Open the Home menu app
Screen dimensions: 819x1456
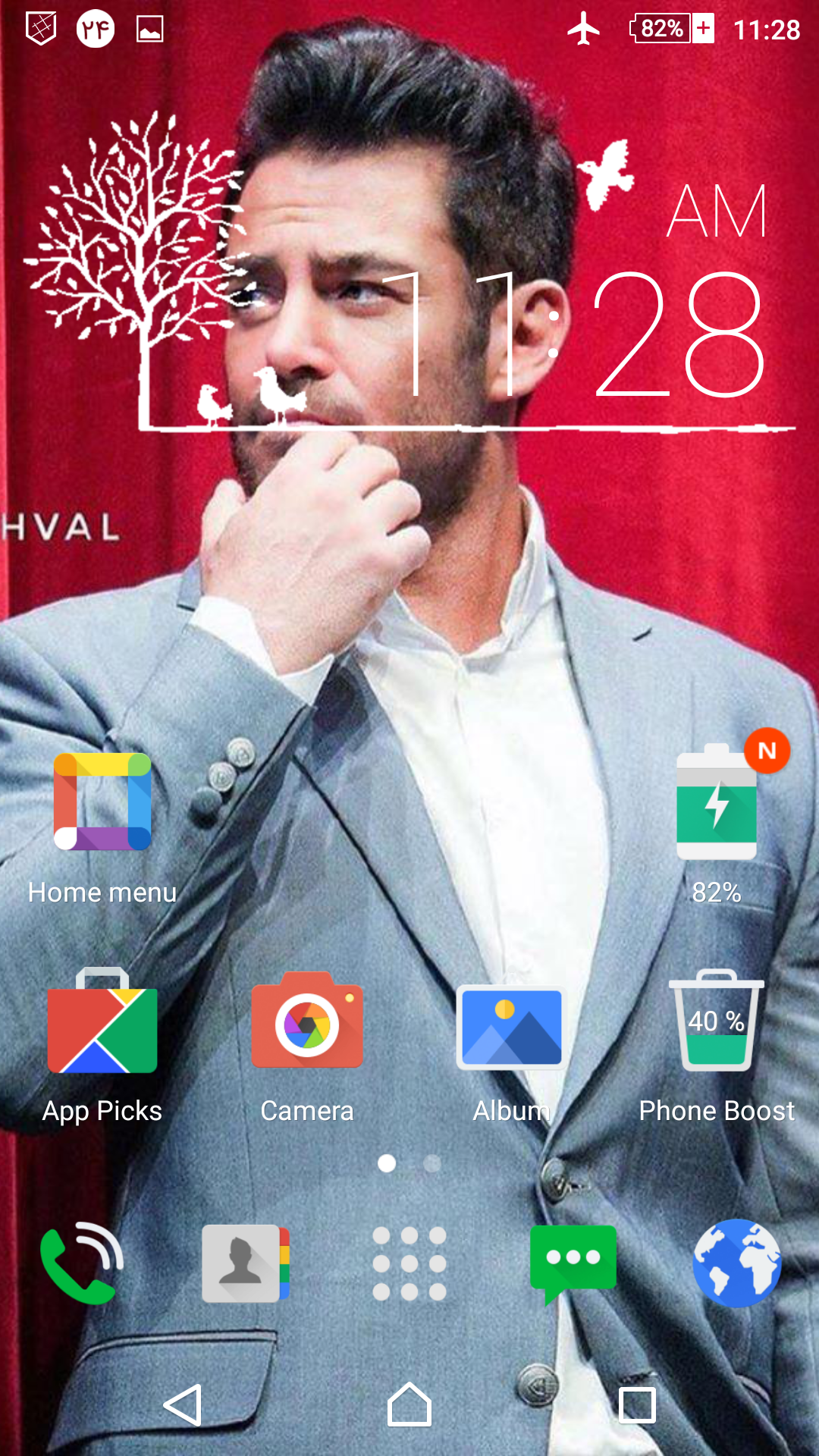point(102,804)
